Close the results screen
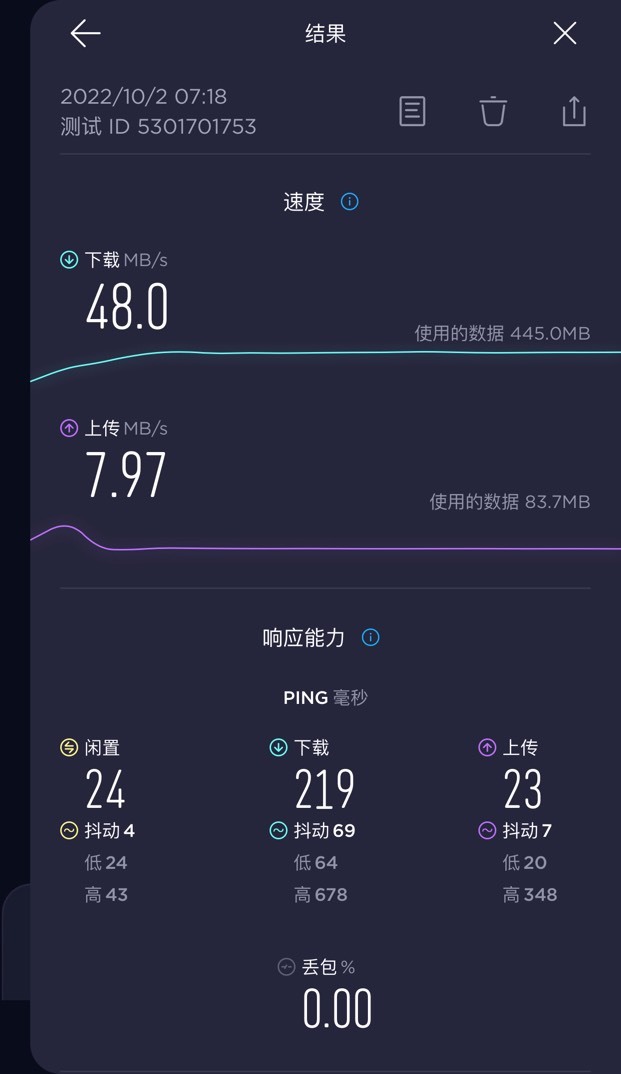 (565, 33)
